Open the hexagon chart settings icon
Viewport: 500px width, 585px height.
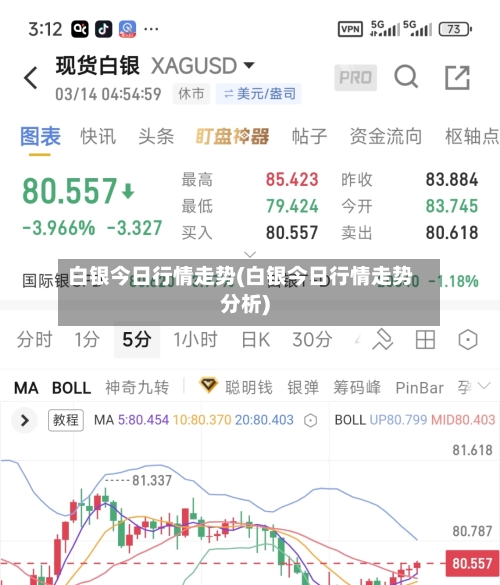[468, 340]
